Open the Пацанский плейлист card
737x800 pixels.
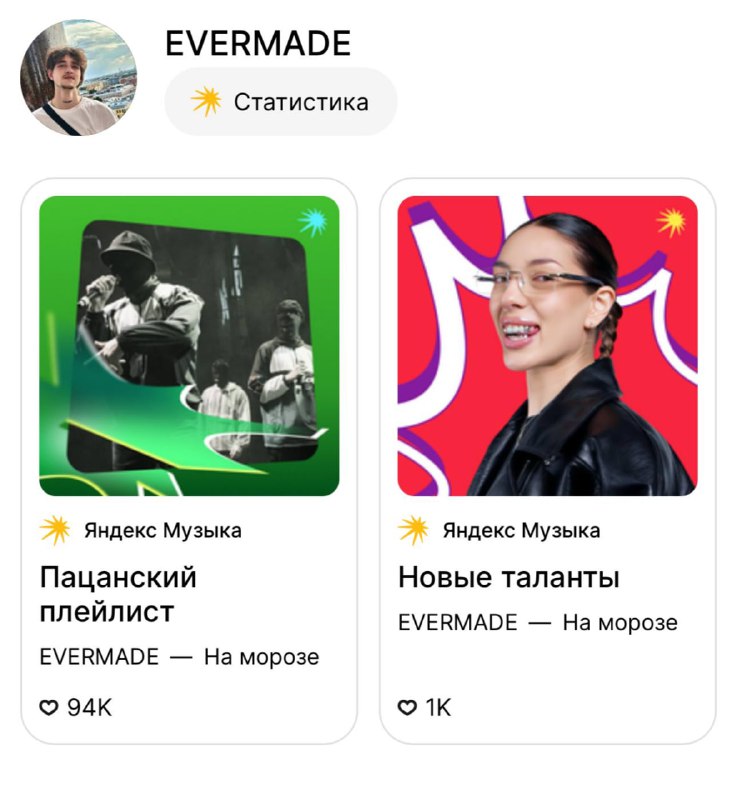(x=189, y=461)
